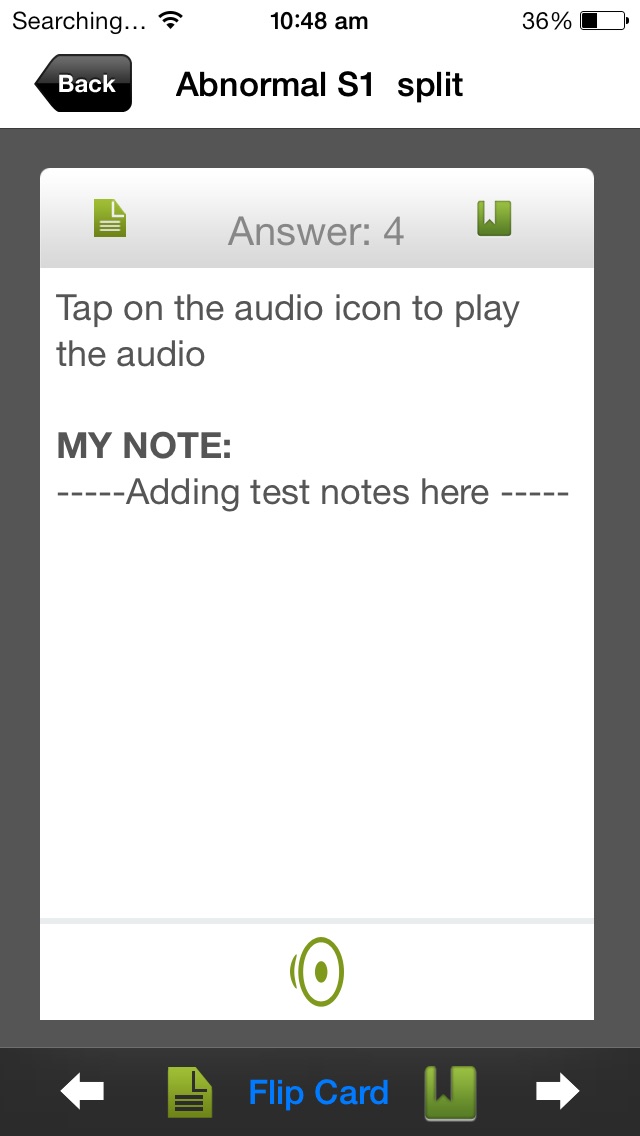Go to the previous card with left arrow
The height and width of the screenshot is (1136, 640).
pos(82,1091)
